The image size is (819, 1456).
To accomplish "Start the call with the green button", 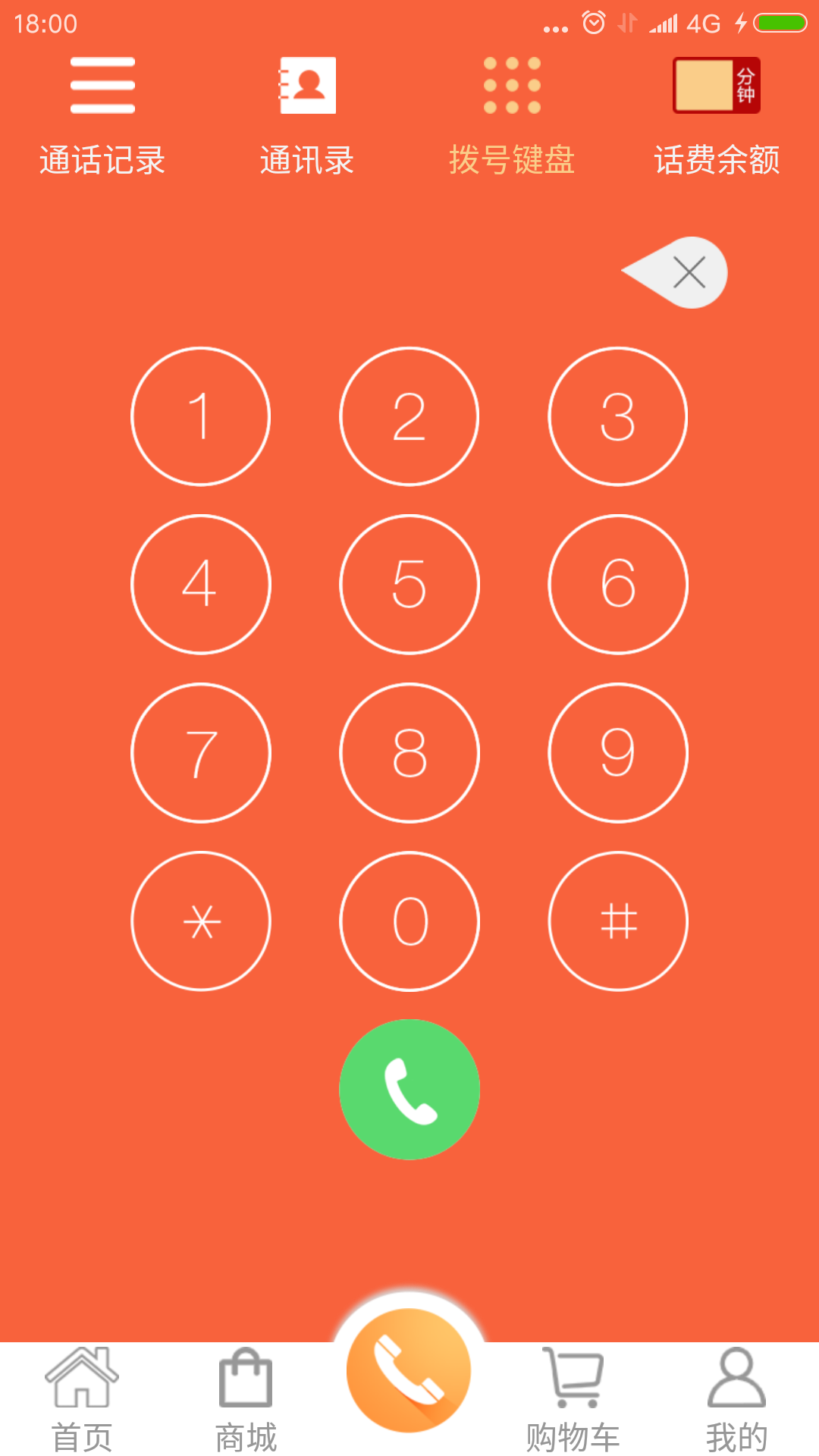I will [x=409, y=1089].
